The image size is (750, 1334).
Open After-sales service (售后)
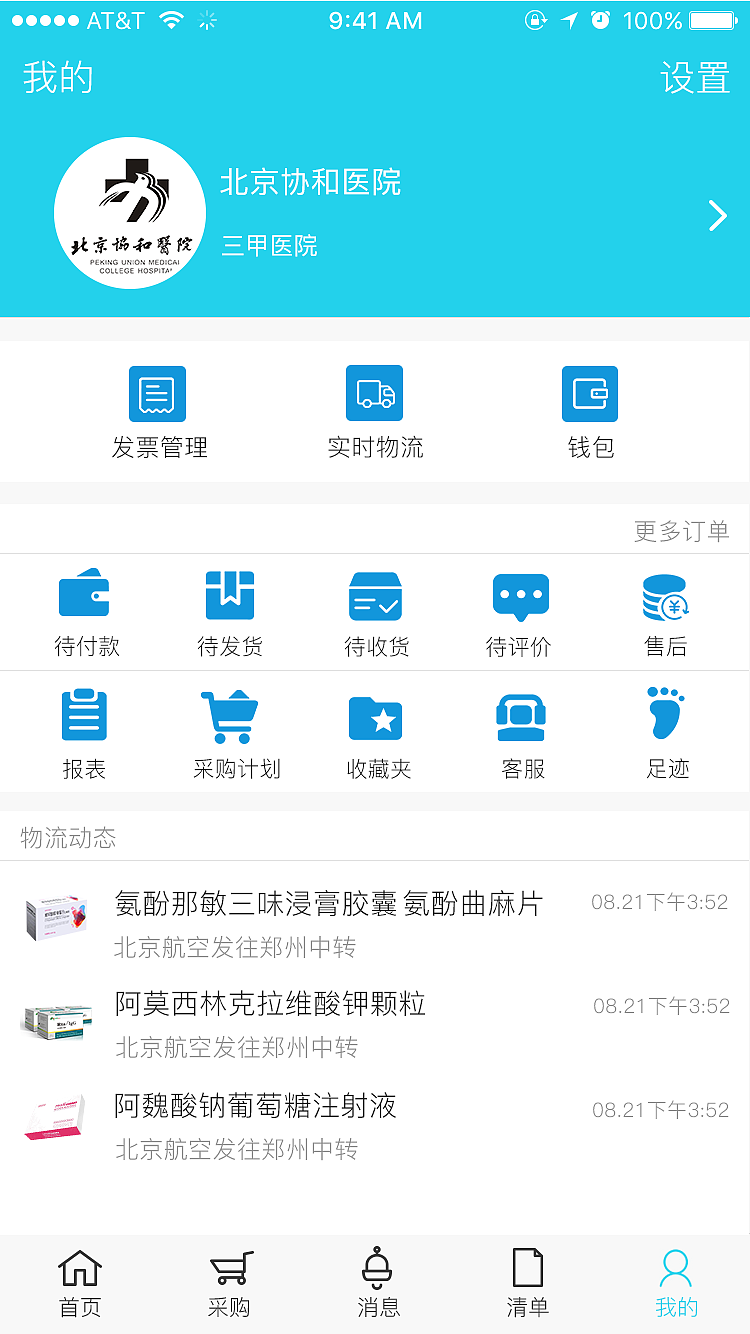[x=664, y=610]
